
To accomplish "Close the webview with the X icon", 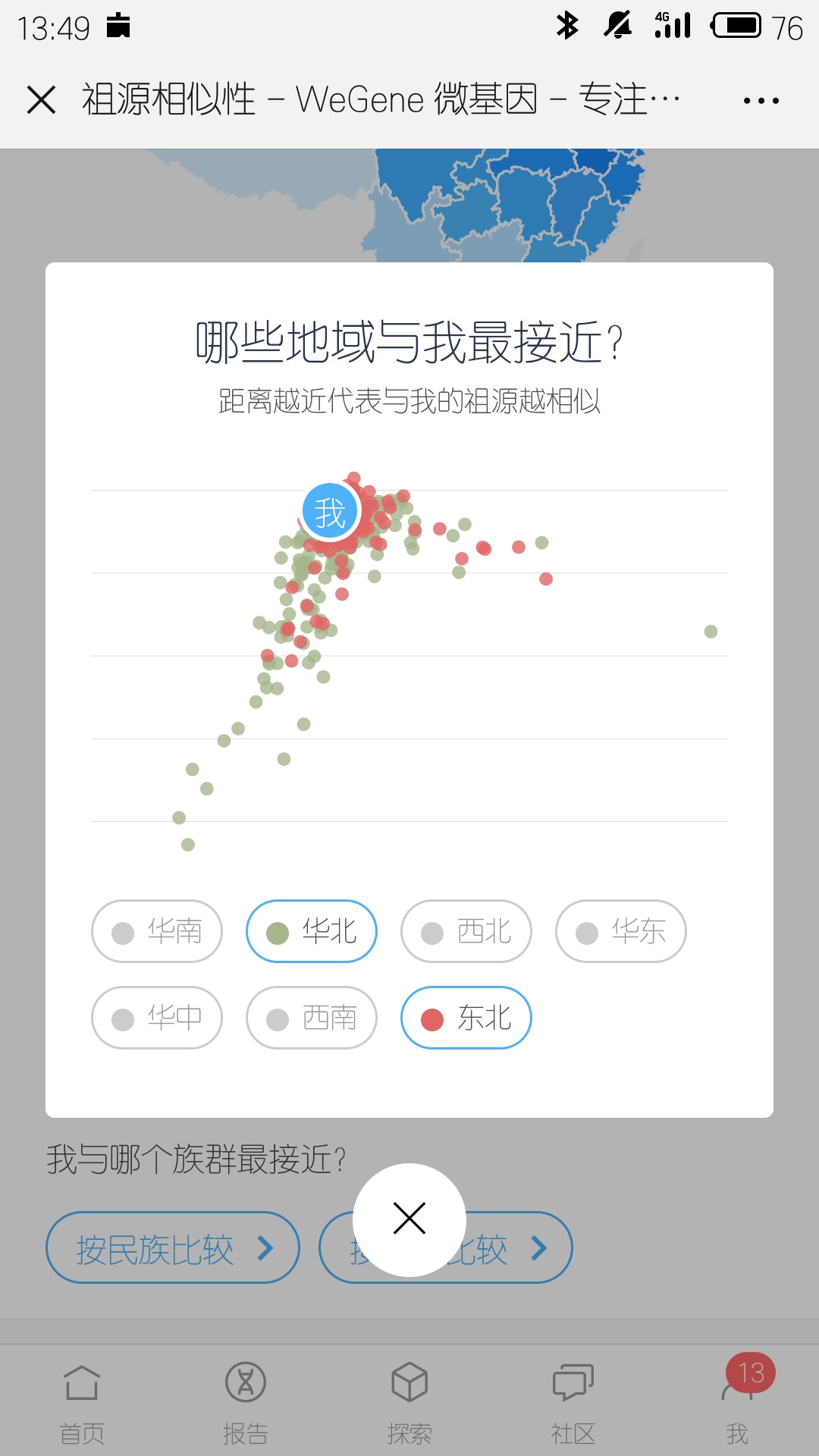I will coord(41,99).
